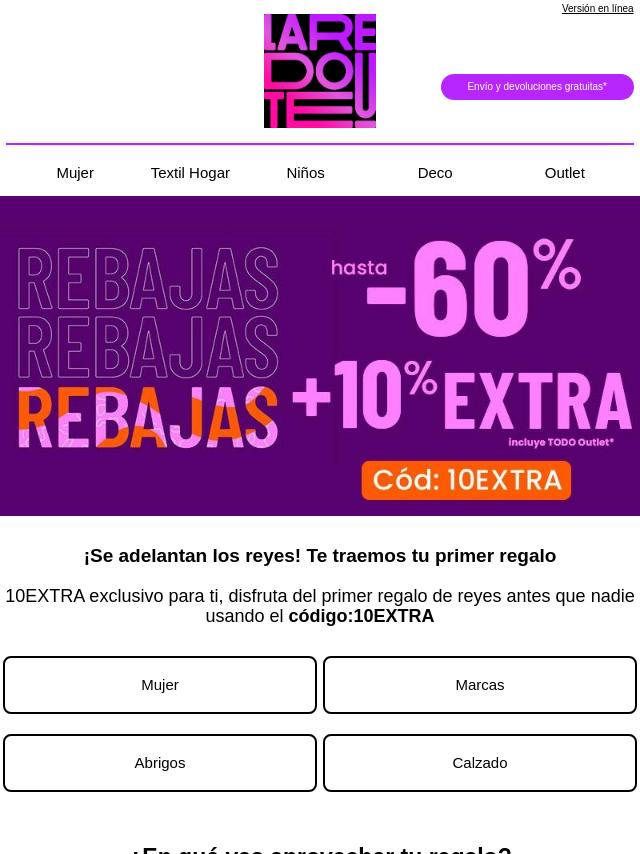Open the Mujer navigation category
This screenshot has width=640, height=854.
(75, 172)
